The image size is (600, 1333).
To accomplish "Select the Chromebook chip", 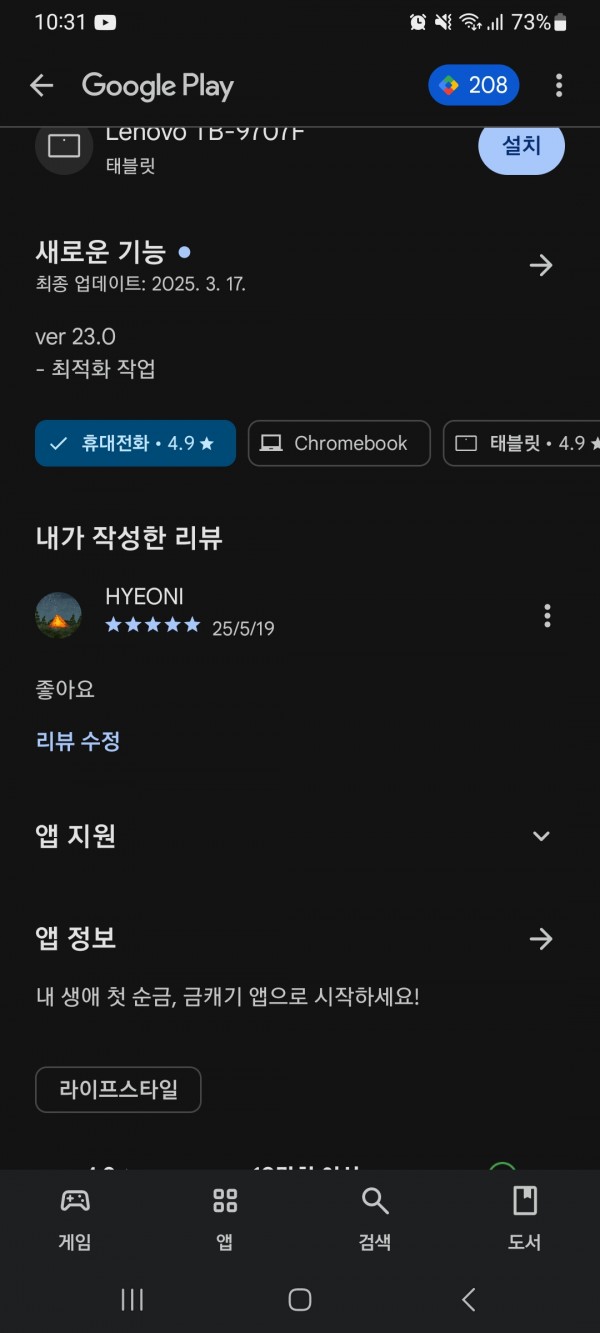I will point(339,443).
